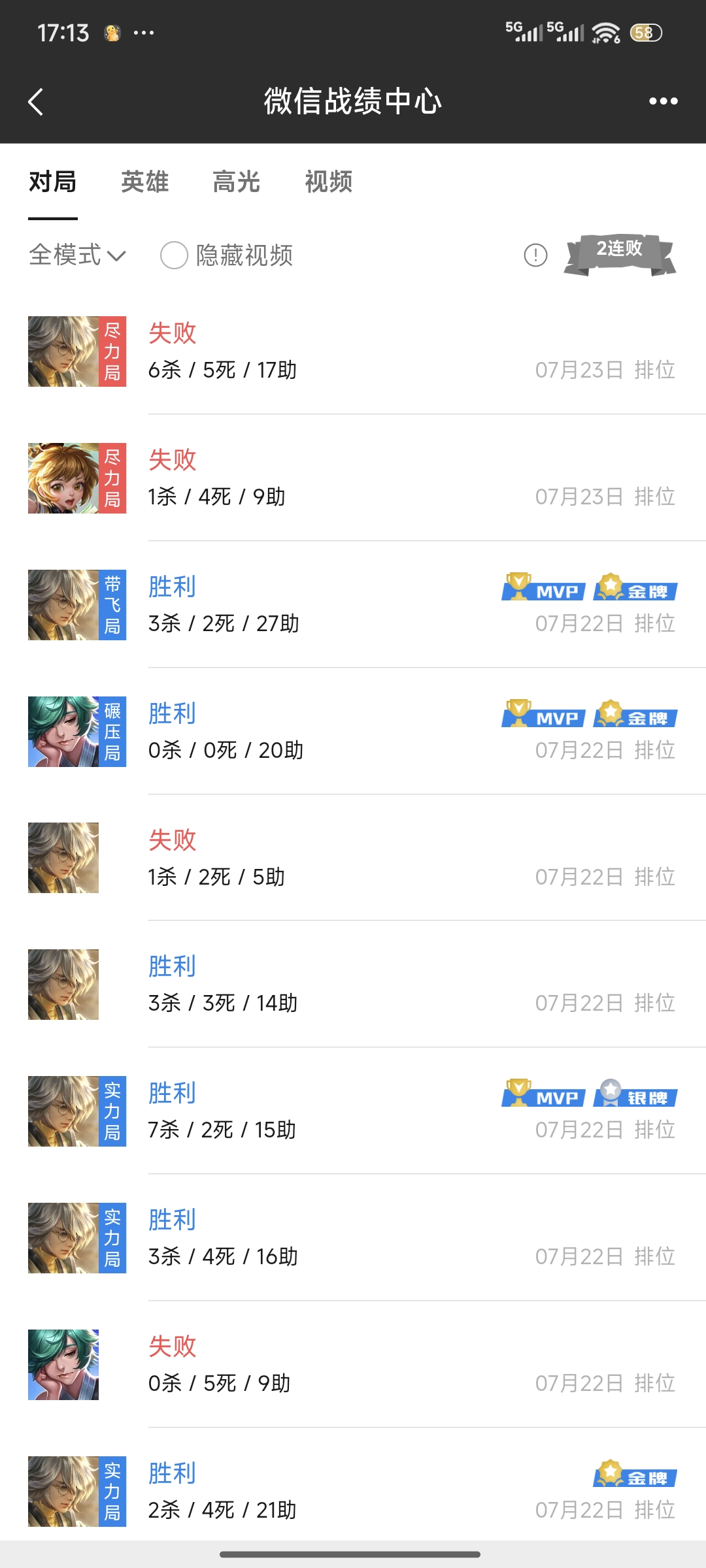View the 0杀 / 0死 / 20助 victory match
The height and width of the screenshot is (1568, 706).
tap(353, 732)
